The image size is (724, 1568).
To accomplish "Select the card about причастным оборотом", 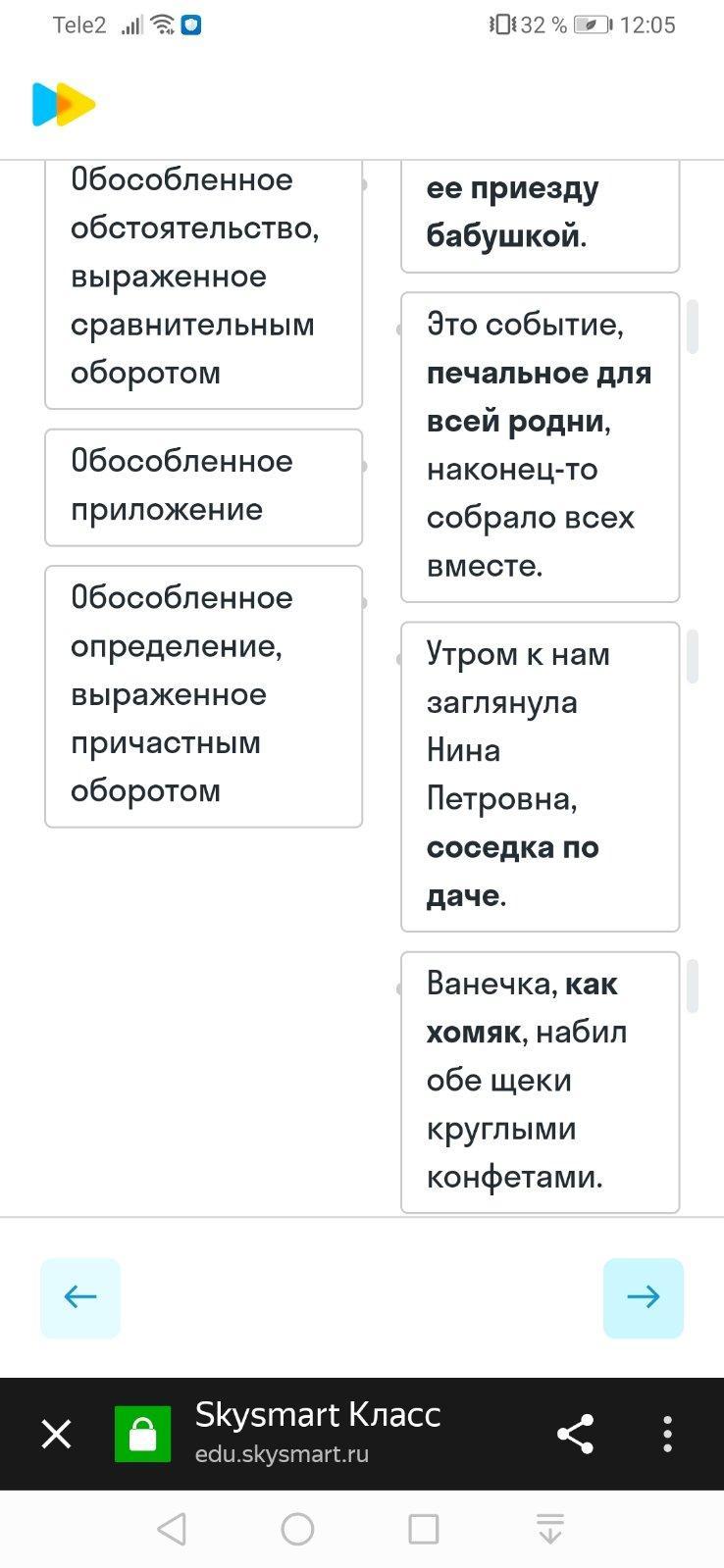I will pos(203,695).
